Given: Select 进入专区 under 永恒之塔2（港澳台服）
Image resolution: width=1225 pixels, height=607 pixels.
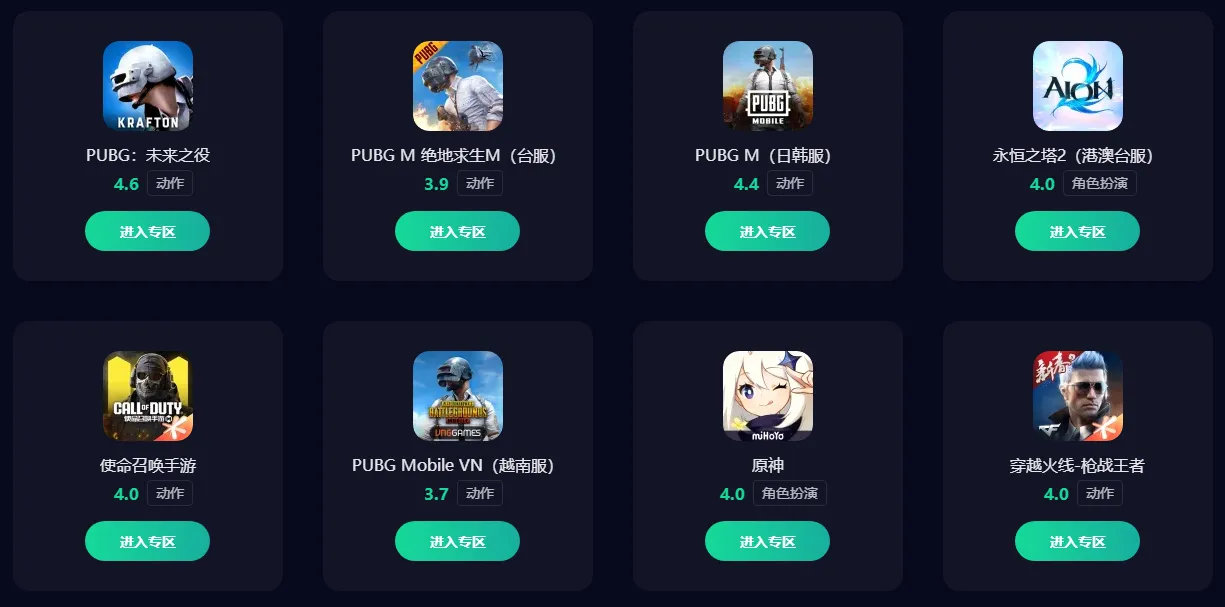Looking at the screenshot, I should pos(1077,231).
